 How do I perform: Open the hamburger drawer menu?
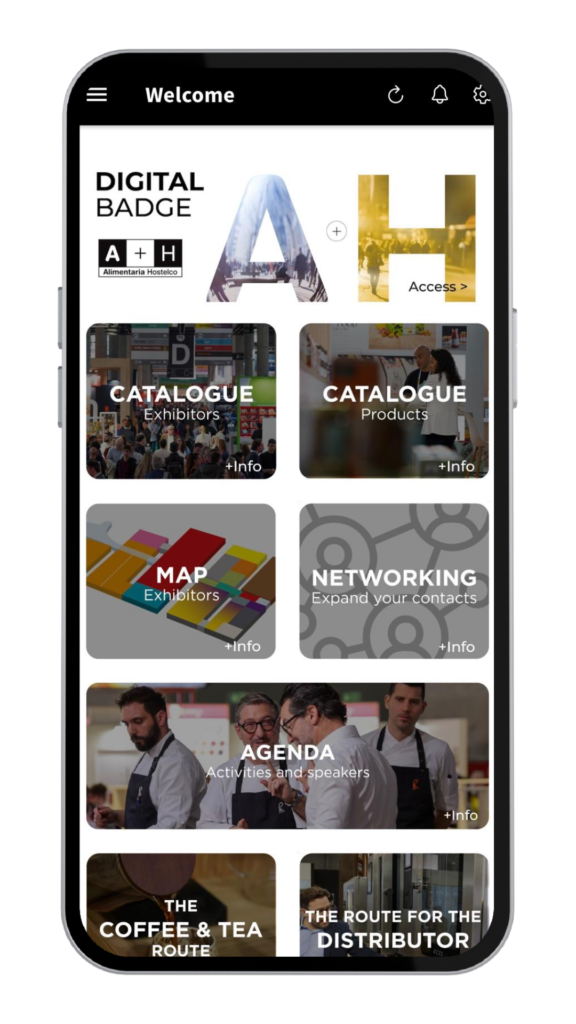(x=97, y=95)
